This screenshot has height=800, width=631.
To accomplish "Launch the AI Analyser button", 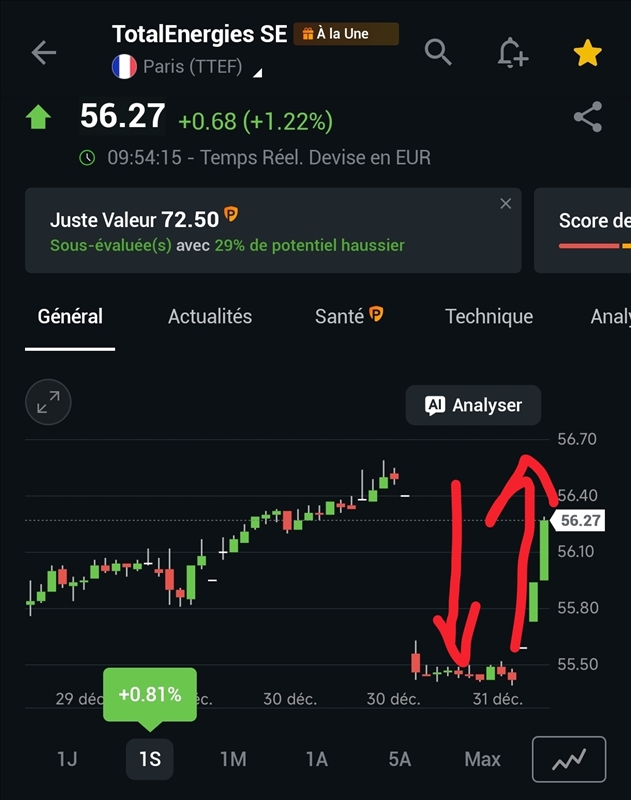I will click(x=473, y=405).
